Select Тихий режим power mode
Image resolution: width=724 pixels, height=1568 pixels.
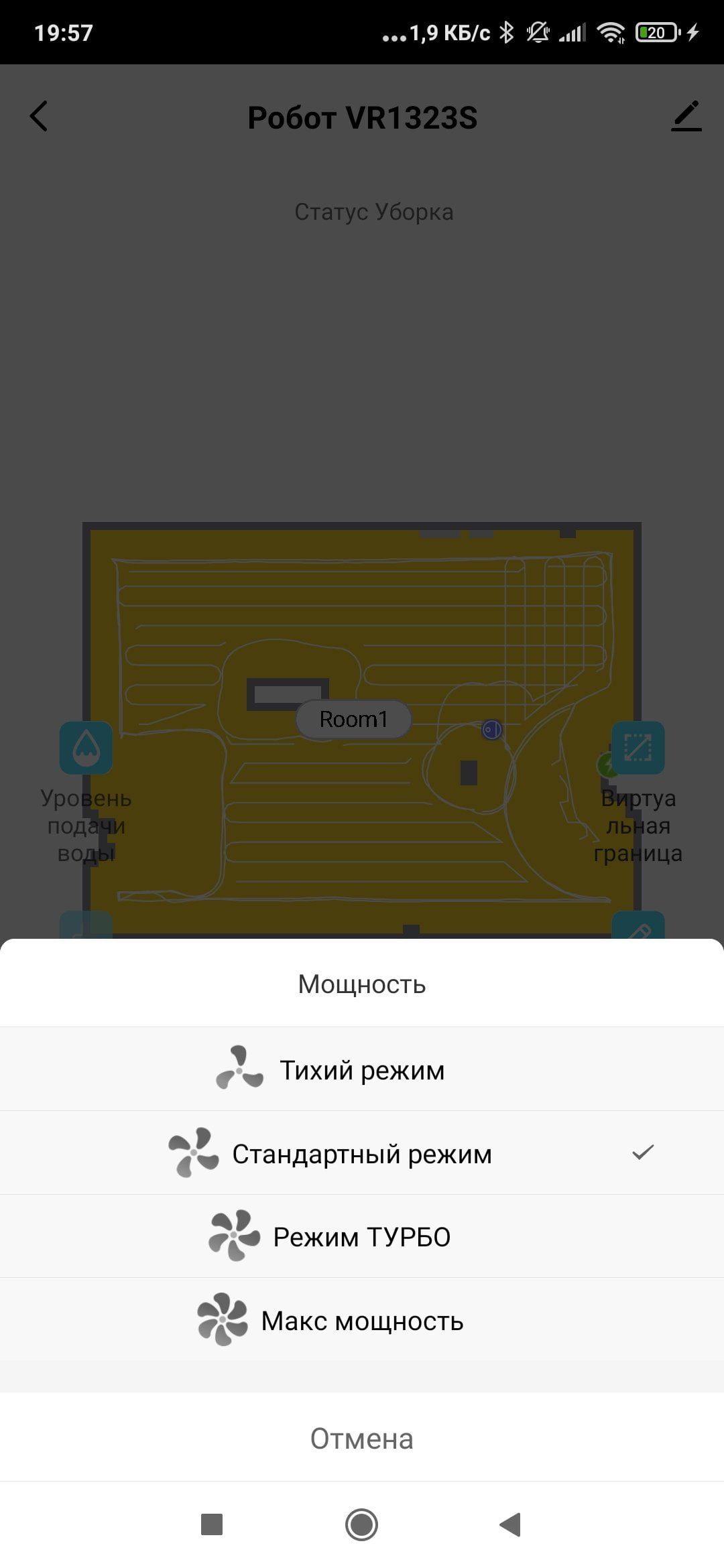click(362, 1069)
